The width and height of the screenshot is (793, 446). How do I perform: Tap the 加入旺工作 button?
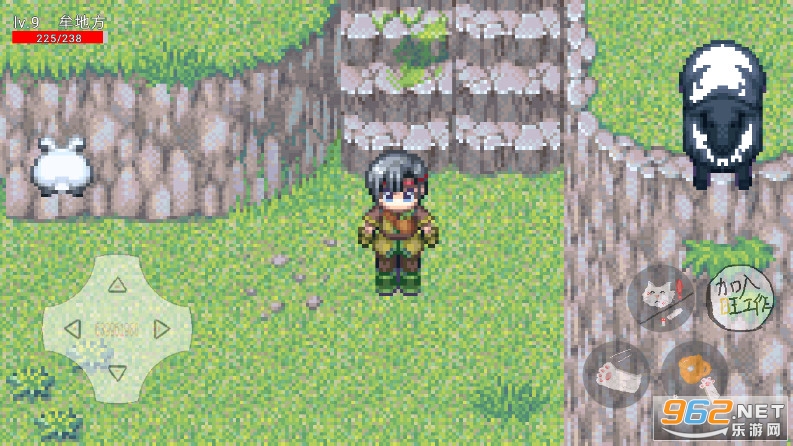(740, 298)
